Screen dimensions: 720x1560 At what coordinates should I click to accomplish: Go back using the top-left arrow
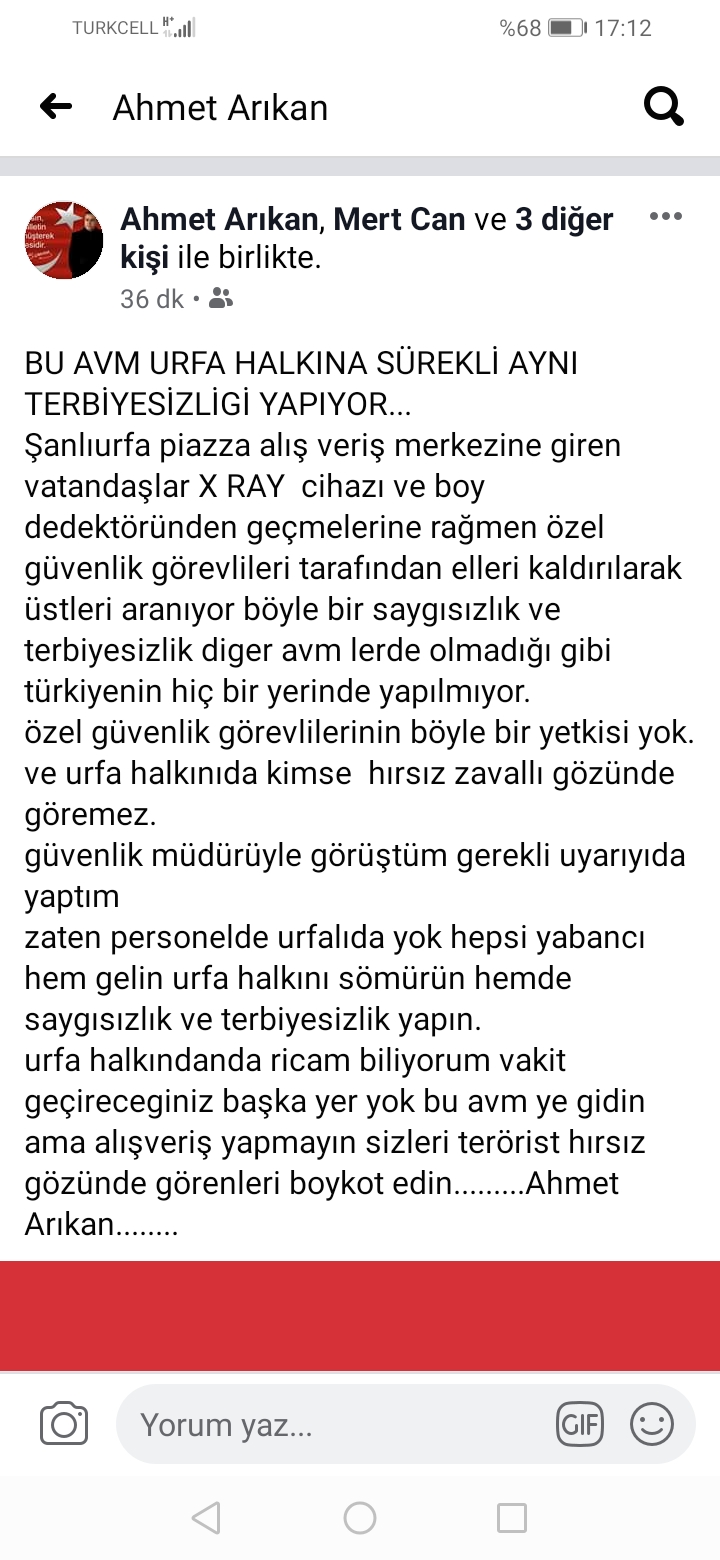(x=55, y=106)
